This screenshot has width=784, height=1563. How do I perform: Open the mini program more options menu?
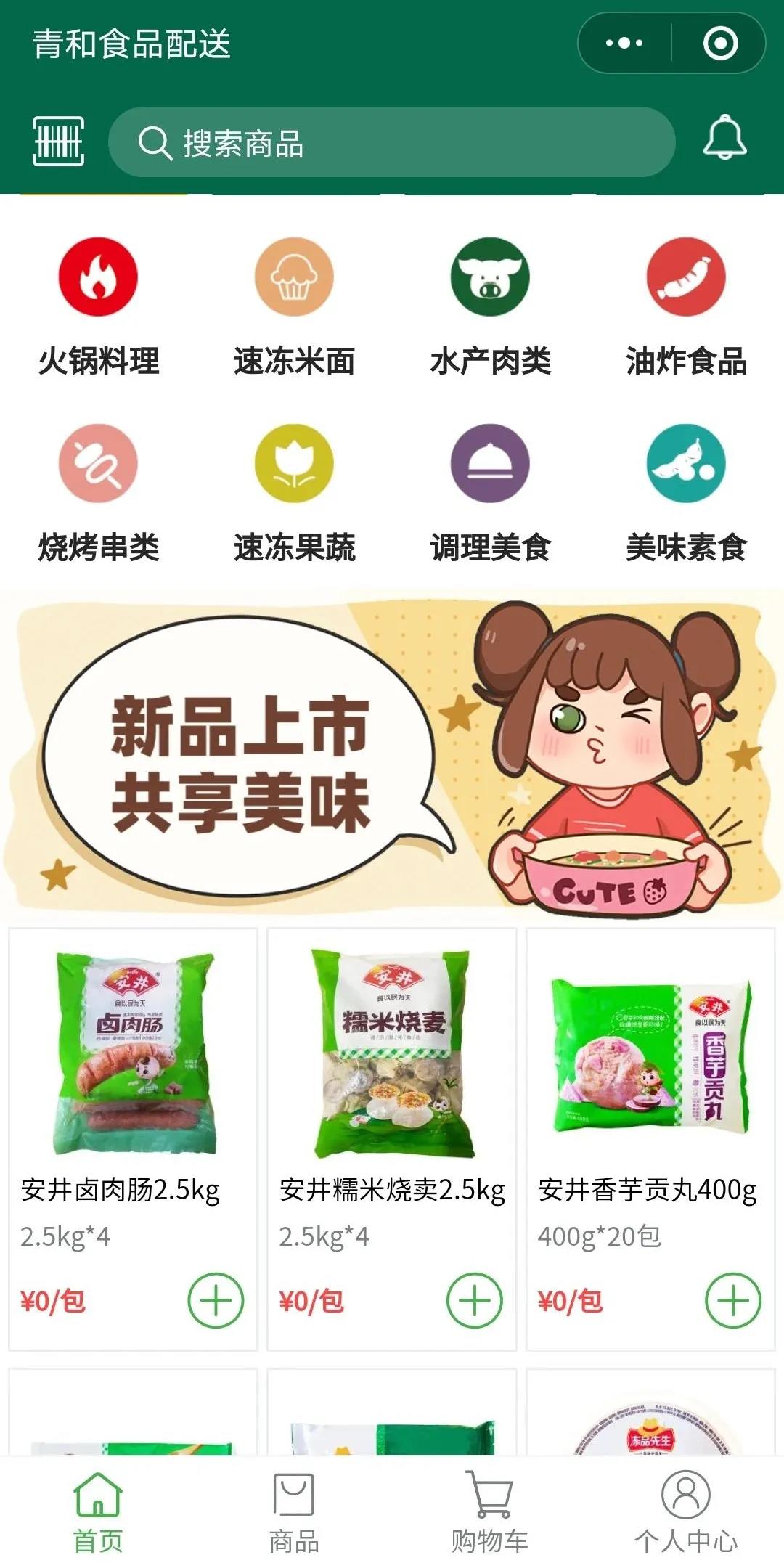click(624, 44)
